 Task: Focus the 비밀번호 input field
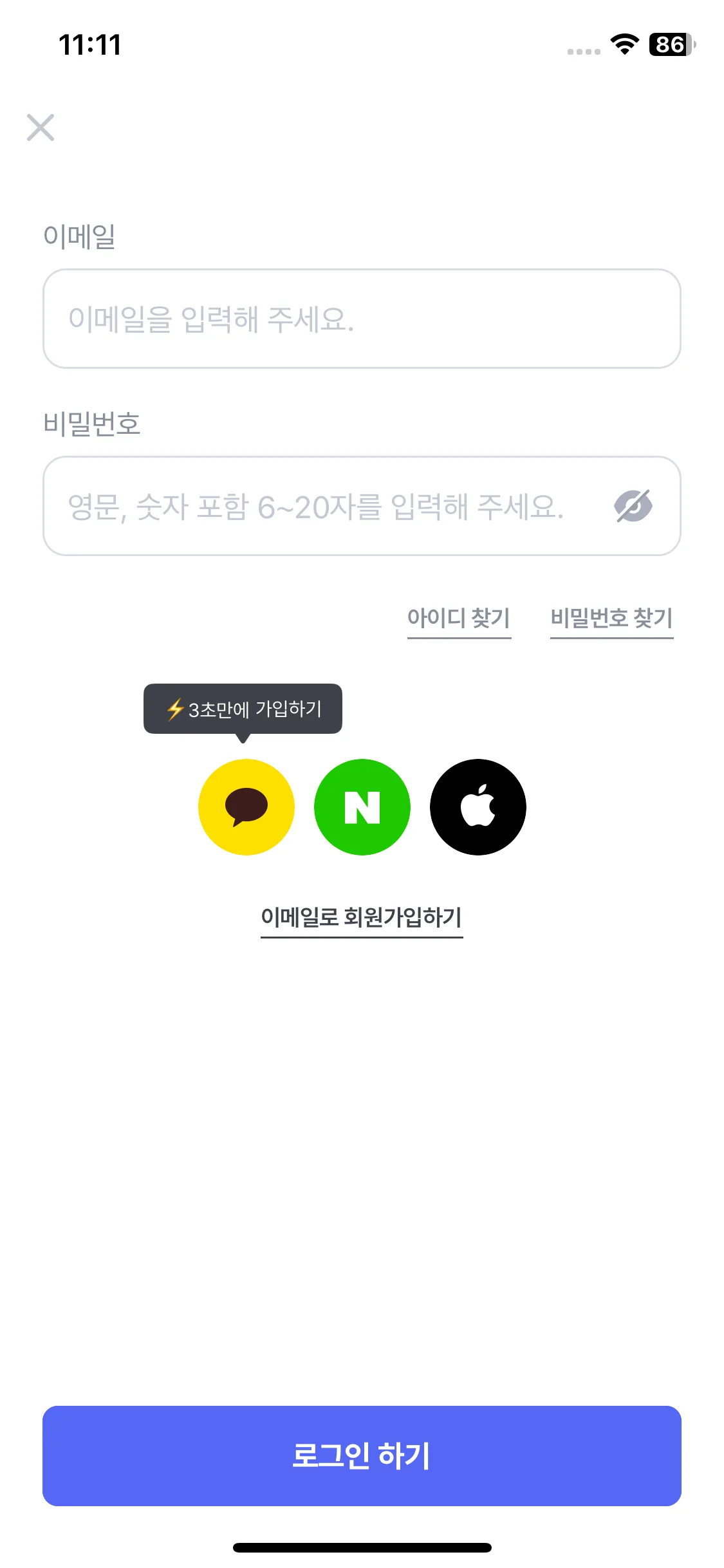[322, 506]
